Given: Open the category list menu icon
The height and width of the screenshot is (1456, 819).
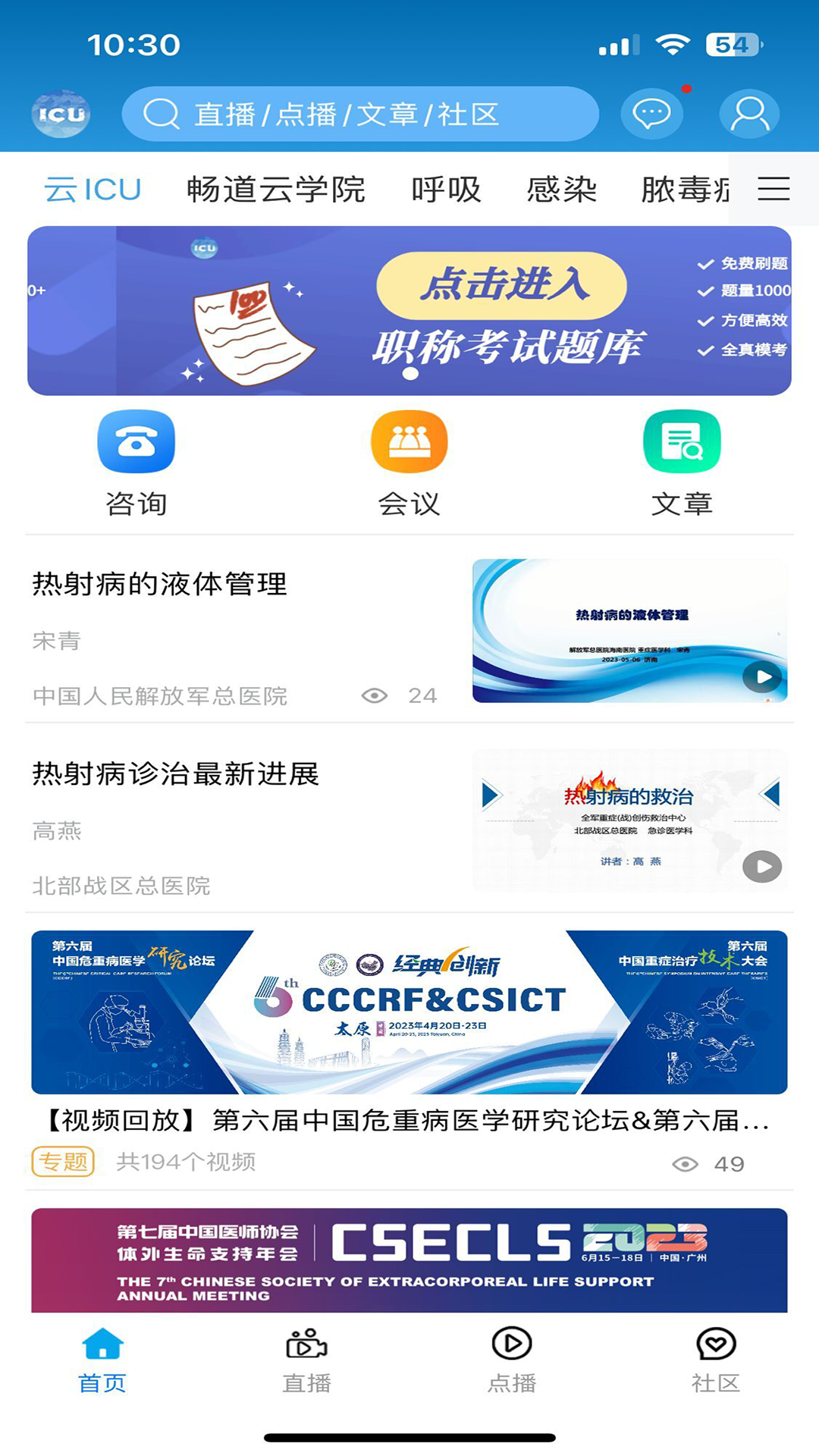Looking at the screenshot, I should pos(773,188).
